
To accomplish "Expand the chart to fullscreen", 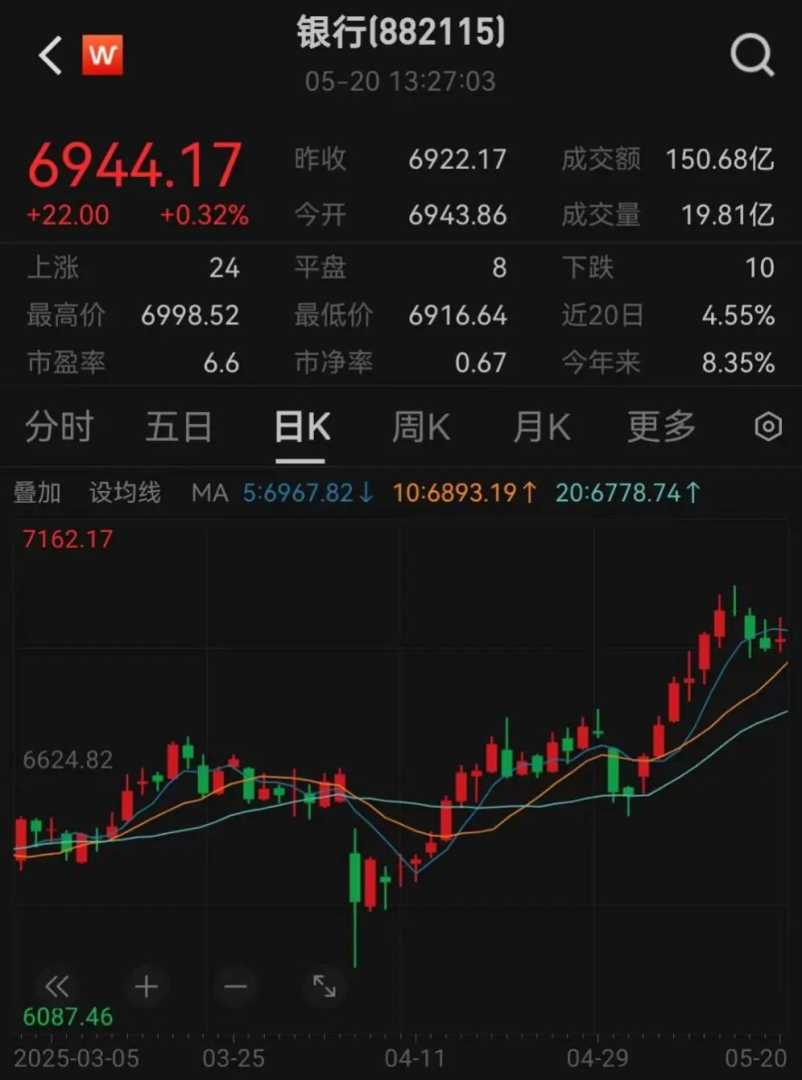I will click(x=324, y=987).
